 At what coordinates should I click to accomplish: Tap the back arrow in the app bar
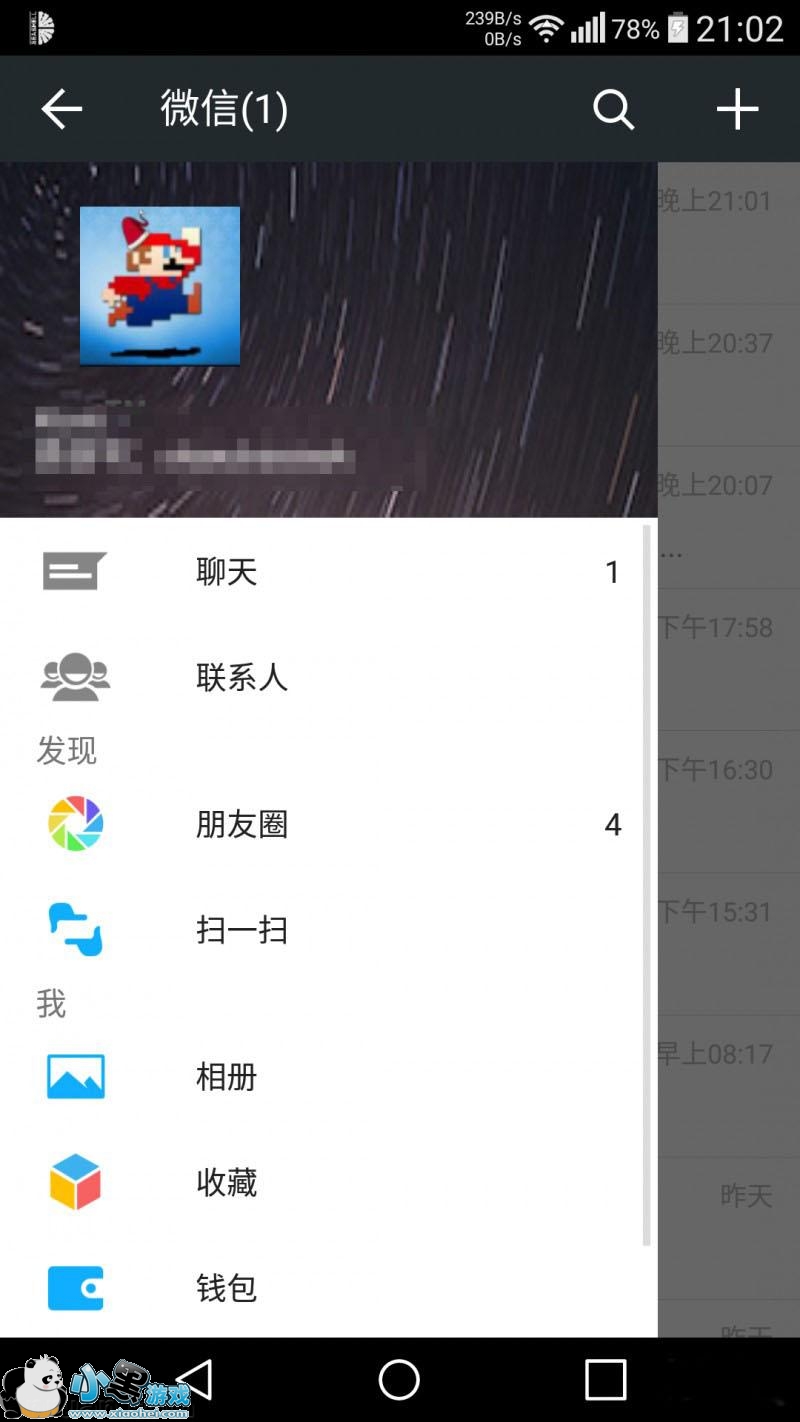pyautogui.click(x=61, y=109)
